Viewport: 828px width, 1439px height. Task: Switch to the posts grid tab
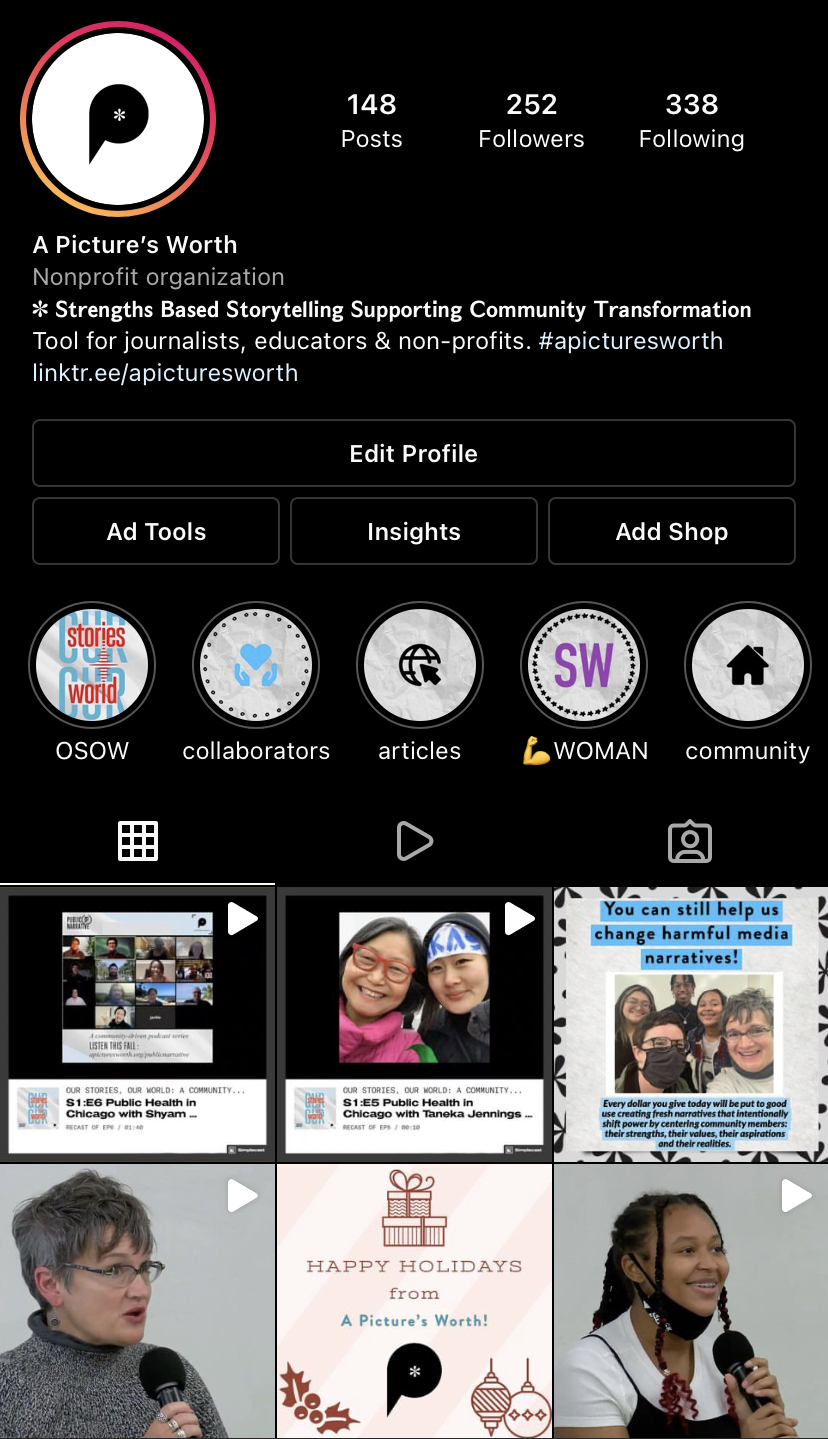[x=138, y=841]
